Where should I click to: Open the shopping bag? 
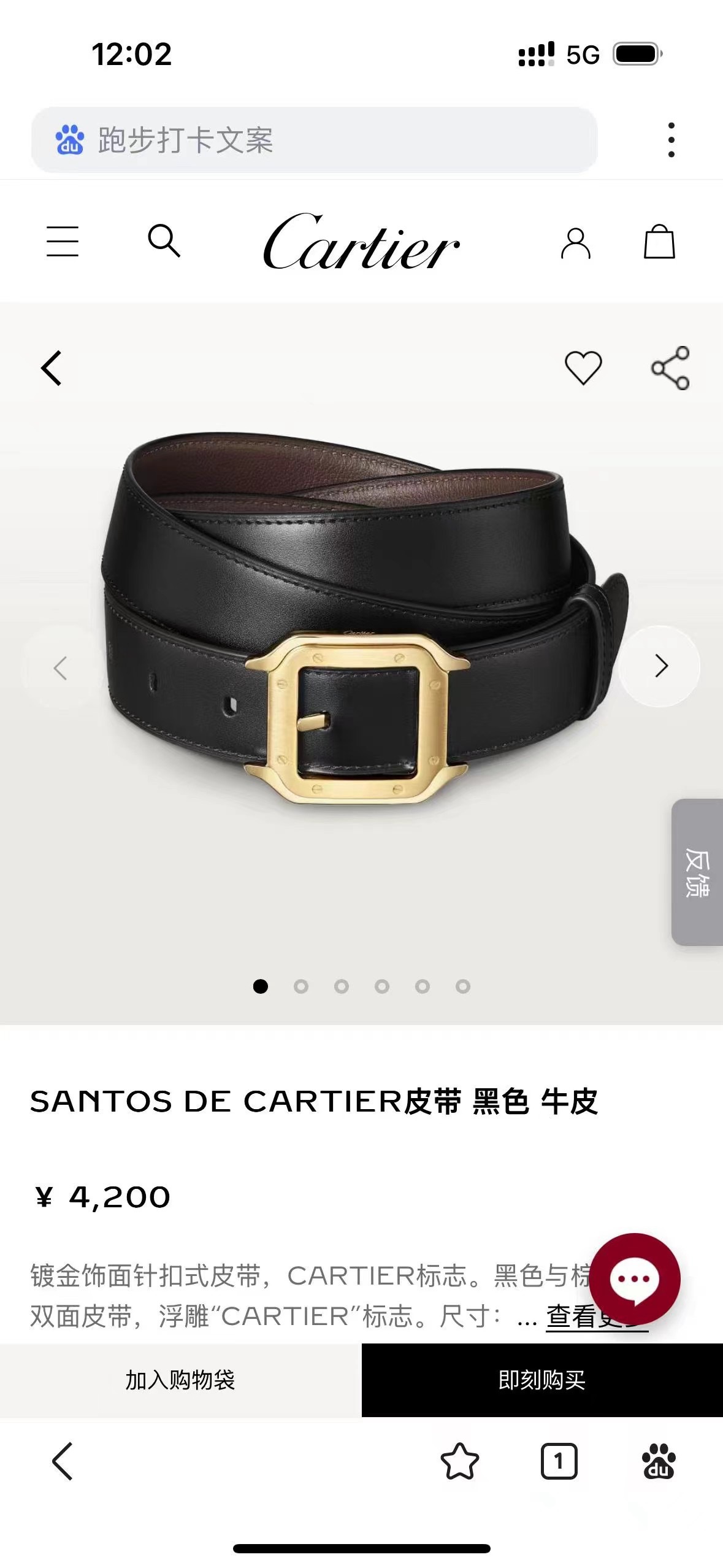659,241
